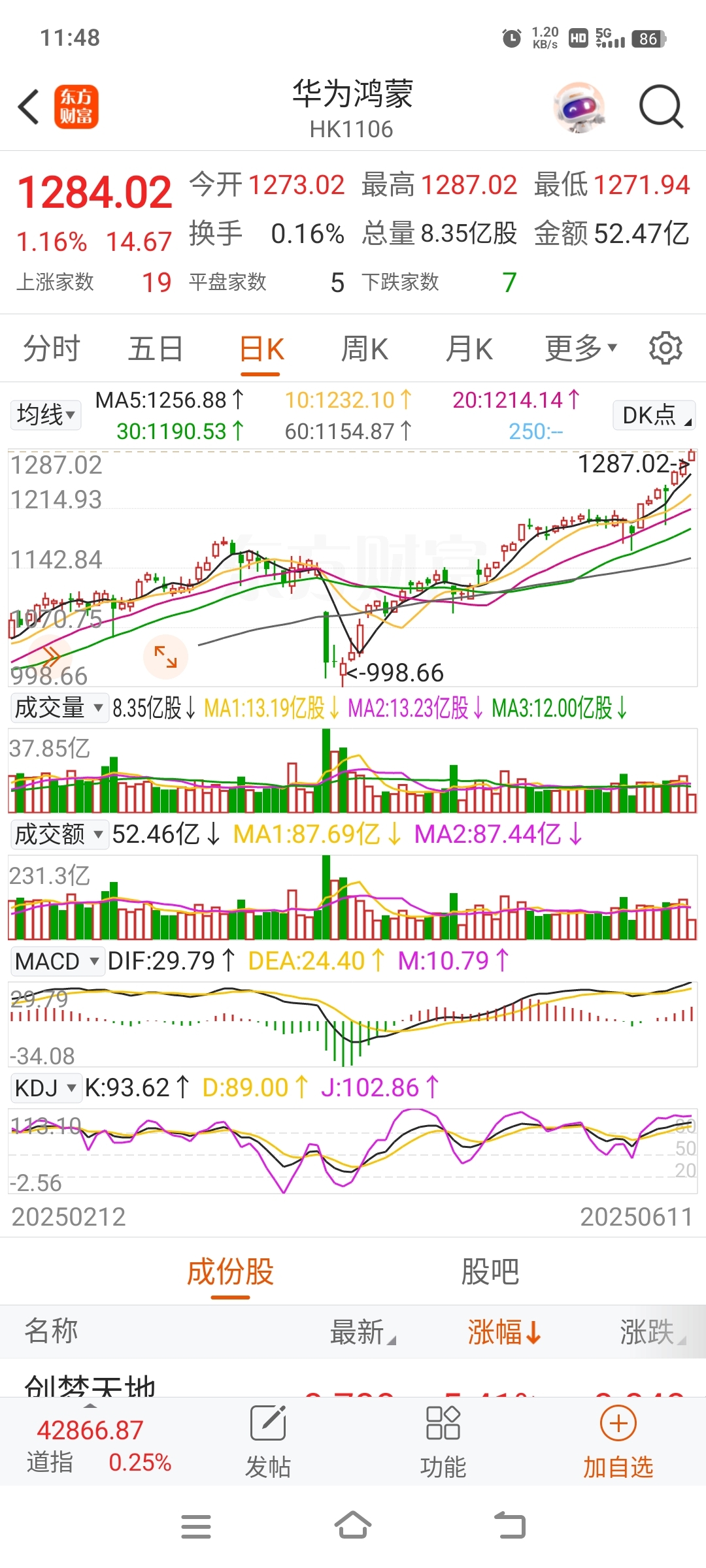Change the KDJ indicator dropdown

[46, 1088]
